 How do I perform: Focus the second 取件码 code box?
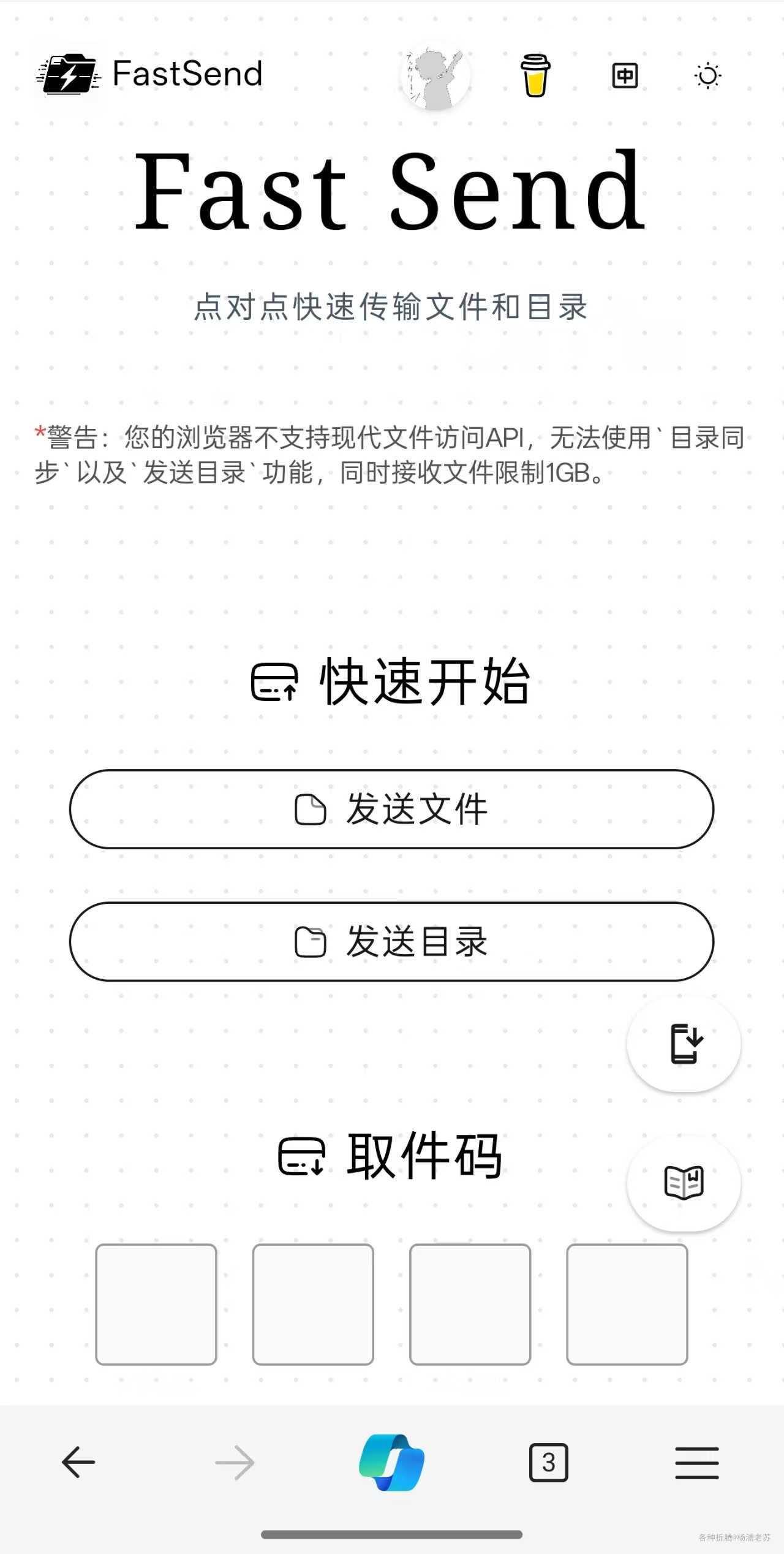313,1304
